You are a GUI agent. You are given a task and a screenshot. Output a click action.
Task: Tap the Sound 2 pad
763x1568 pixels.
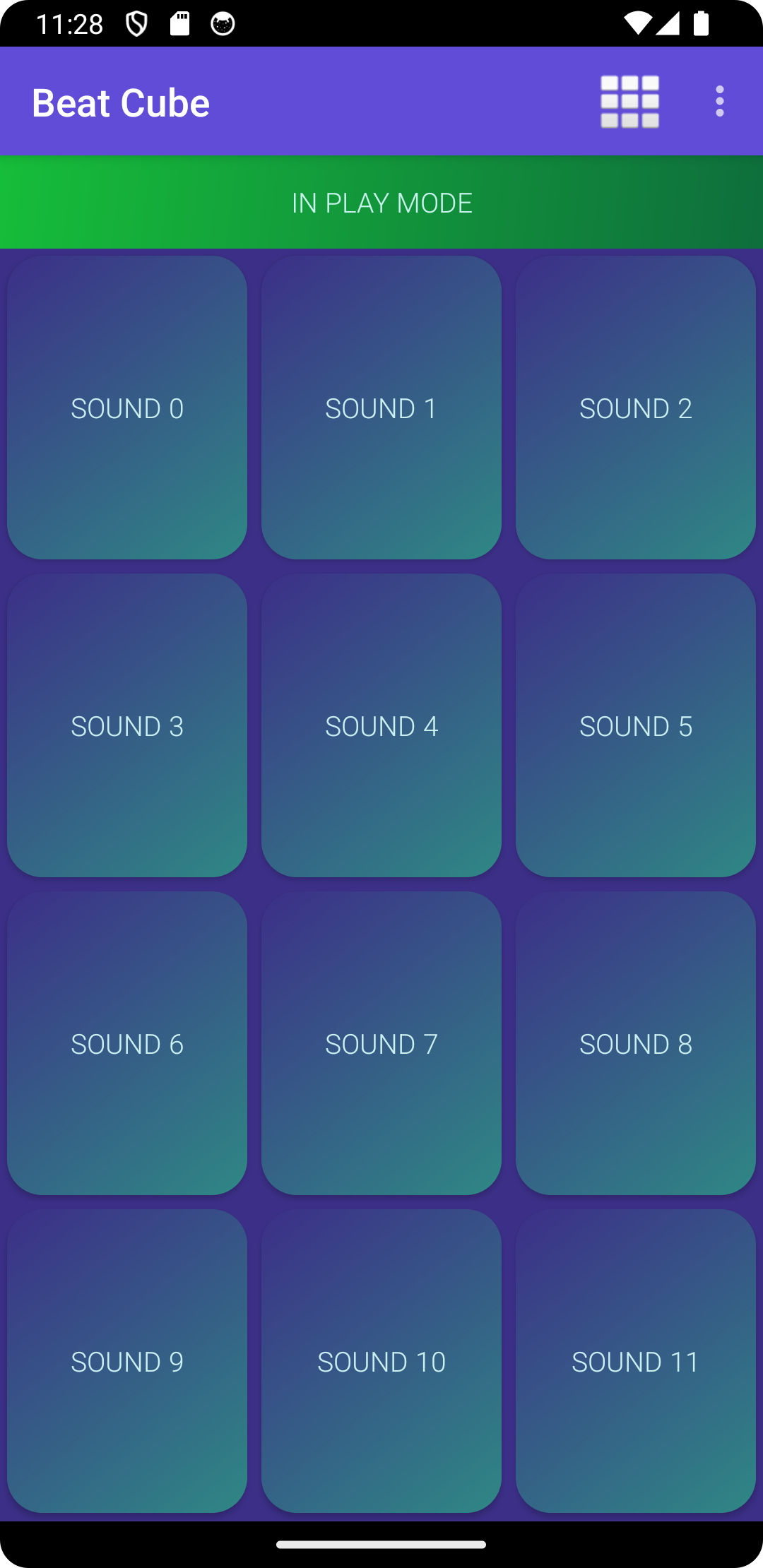pos(635,408)
